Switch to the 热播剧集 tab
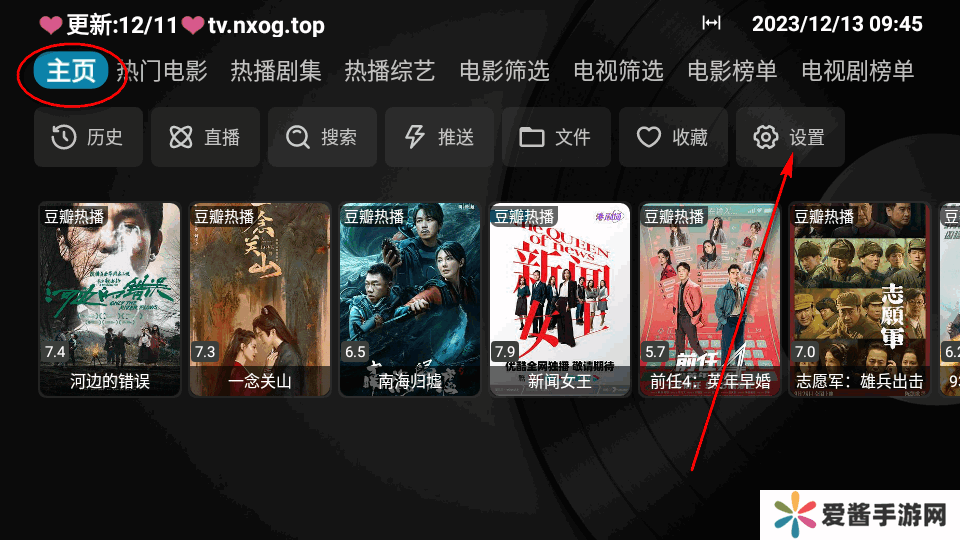Image resolution: width=960 pixels, height=540 pixels. tap(276, 71)
